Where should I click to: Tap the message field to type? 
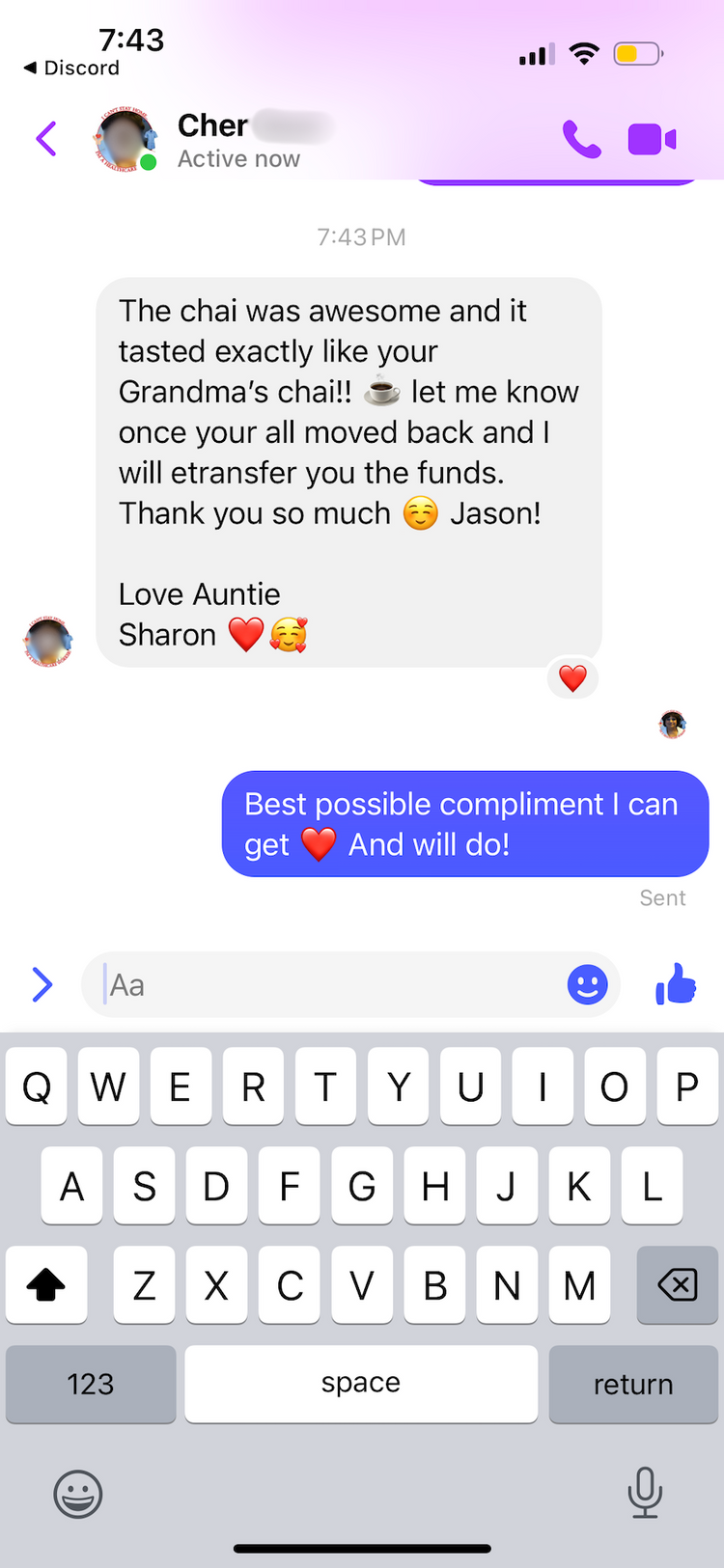(328, 985)
